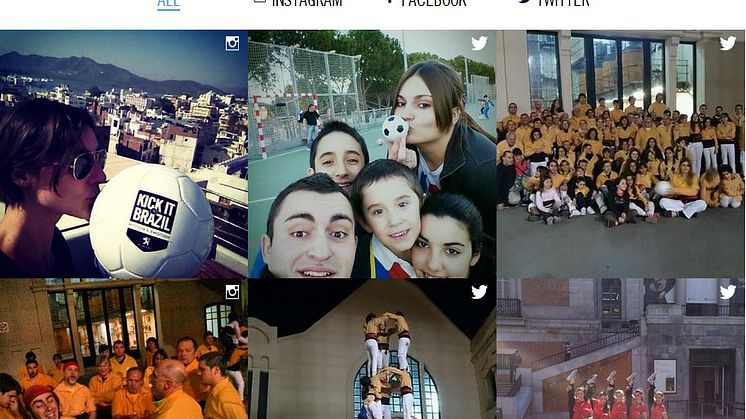Open the tweet with yellow-shirted group photo
This screenshot has height=419, width=746.
pos(620,154)
